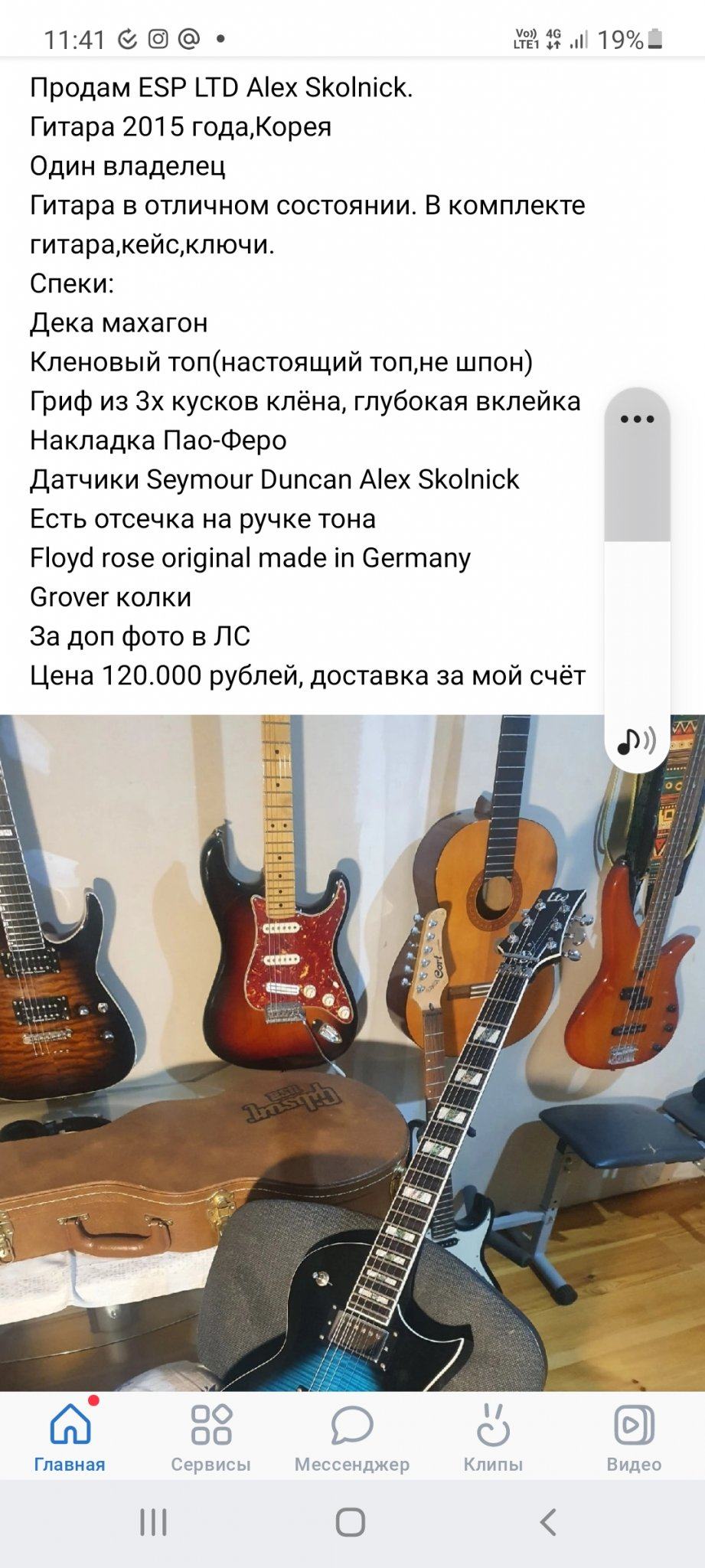Adjust the media volume slider
705x1568 pixels.
(x=637, y=542)
